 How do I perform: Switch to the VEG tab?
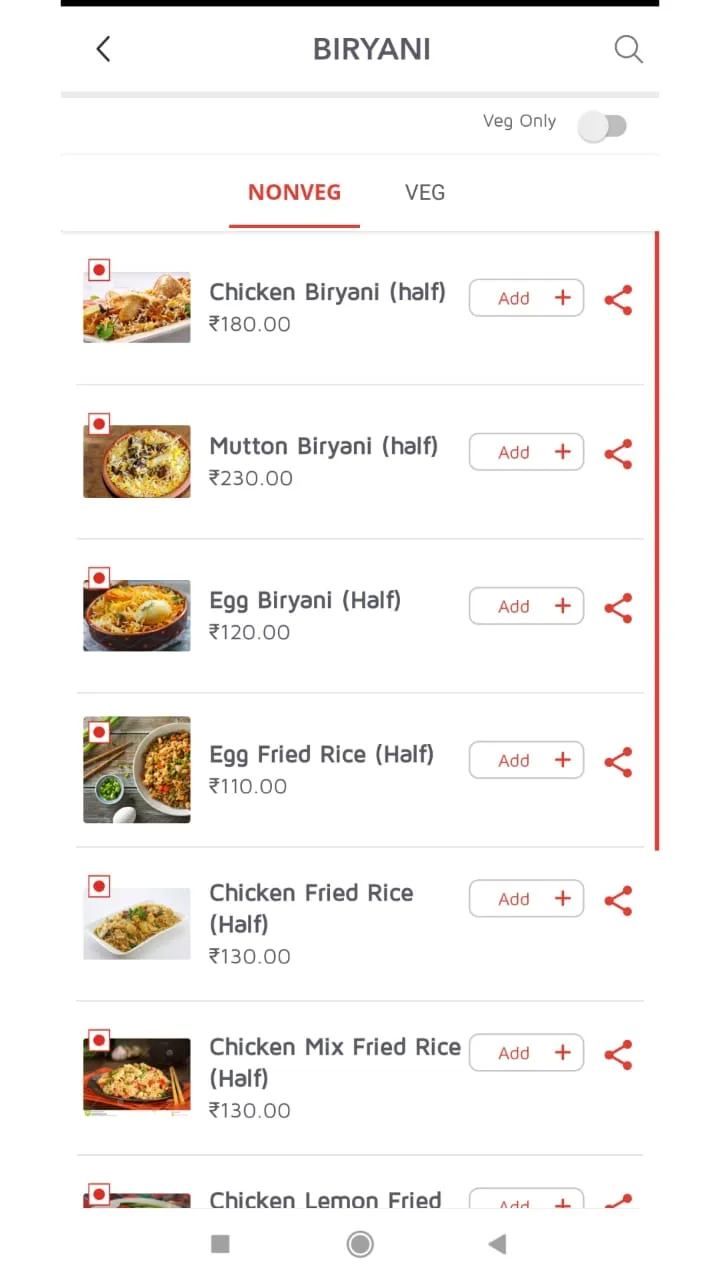pos(425,192)
